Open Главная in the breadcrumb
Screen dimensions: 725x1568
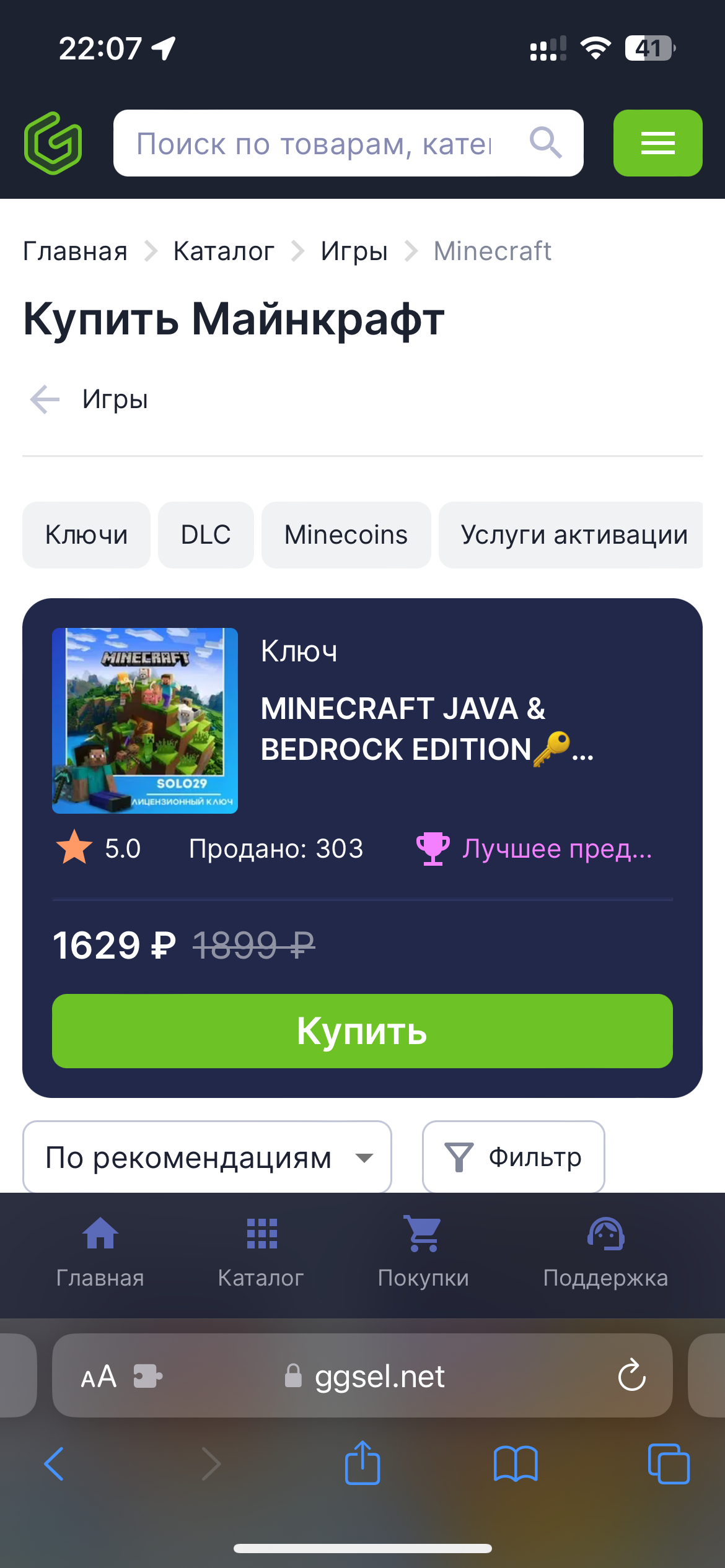click(75, 251)
